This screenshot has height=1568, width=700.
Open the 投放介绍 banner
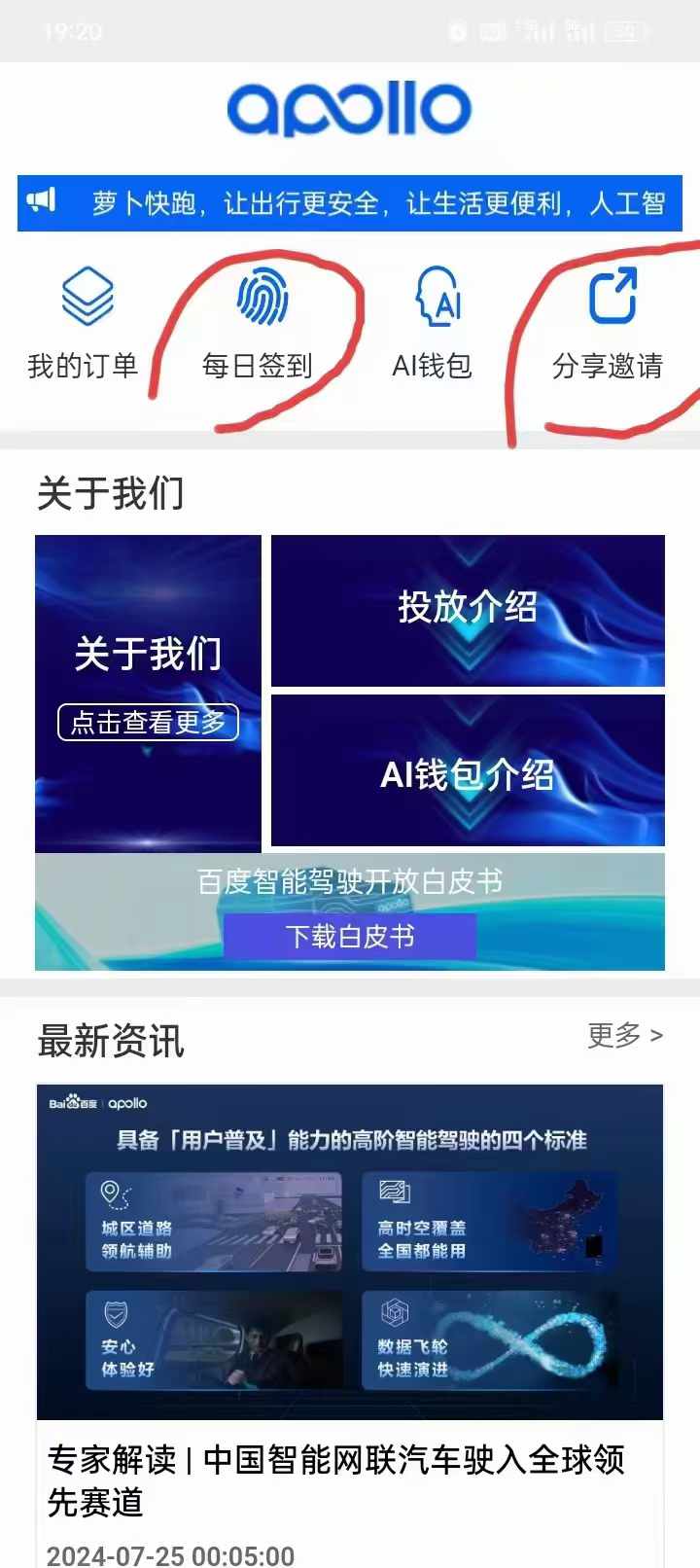point(468,610)
